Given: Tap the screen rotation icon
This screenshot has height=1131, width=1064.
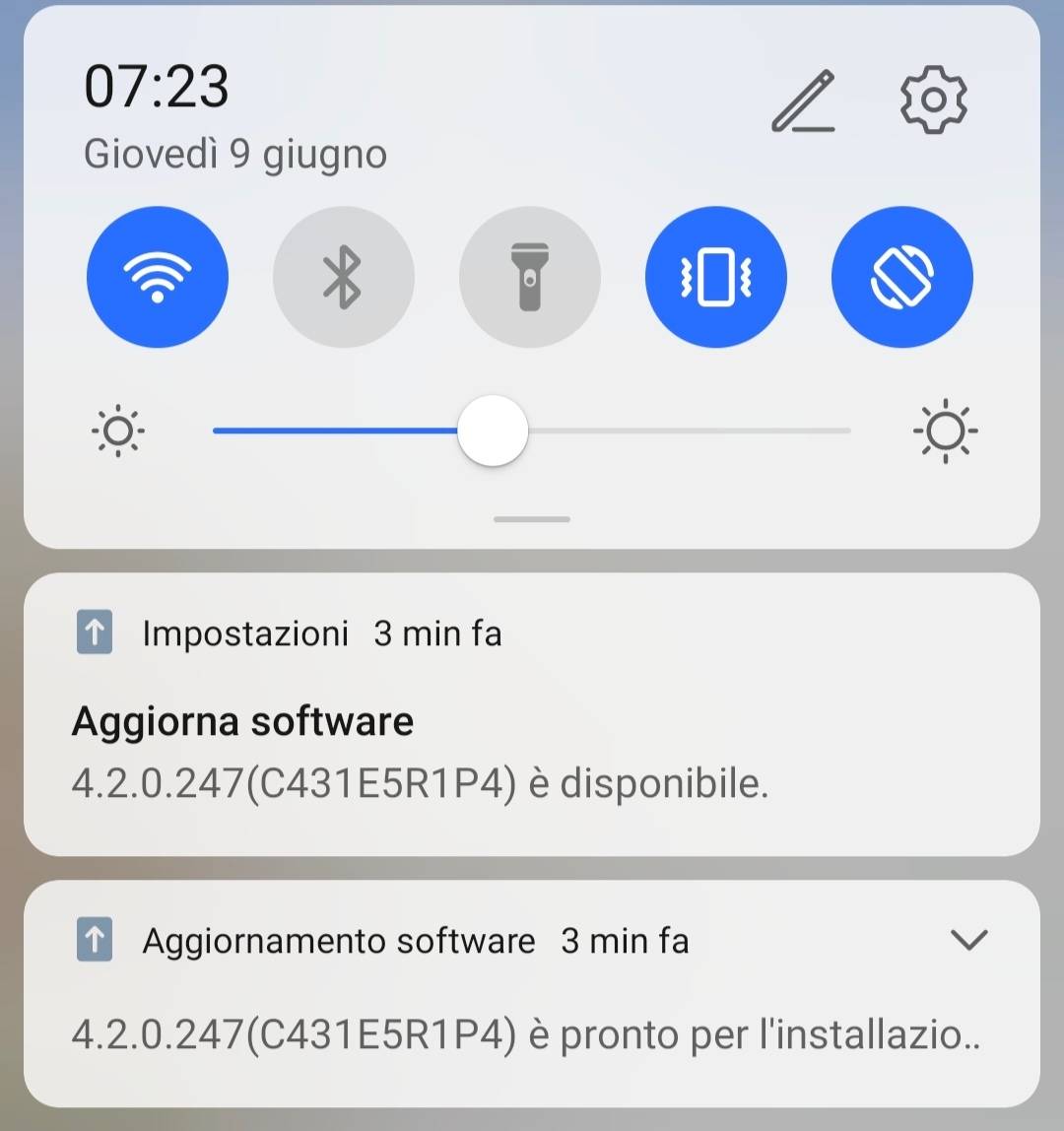Looking at the screenshot, I should click(901, 277).
